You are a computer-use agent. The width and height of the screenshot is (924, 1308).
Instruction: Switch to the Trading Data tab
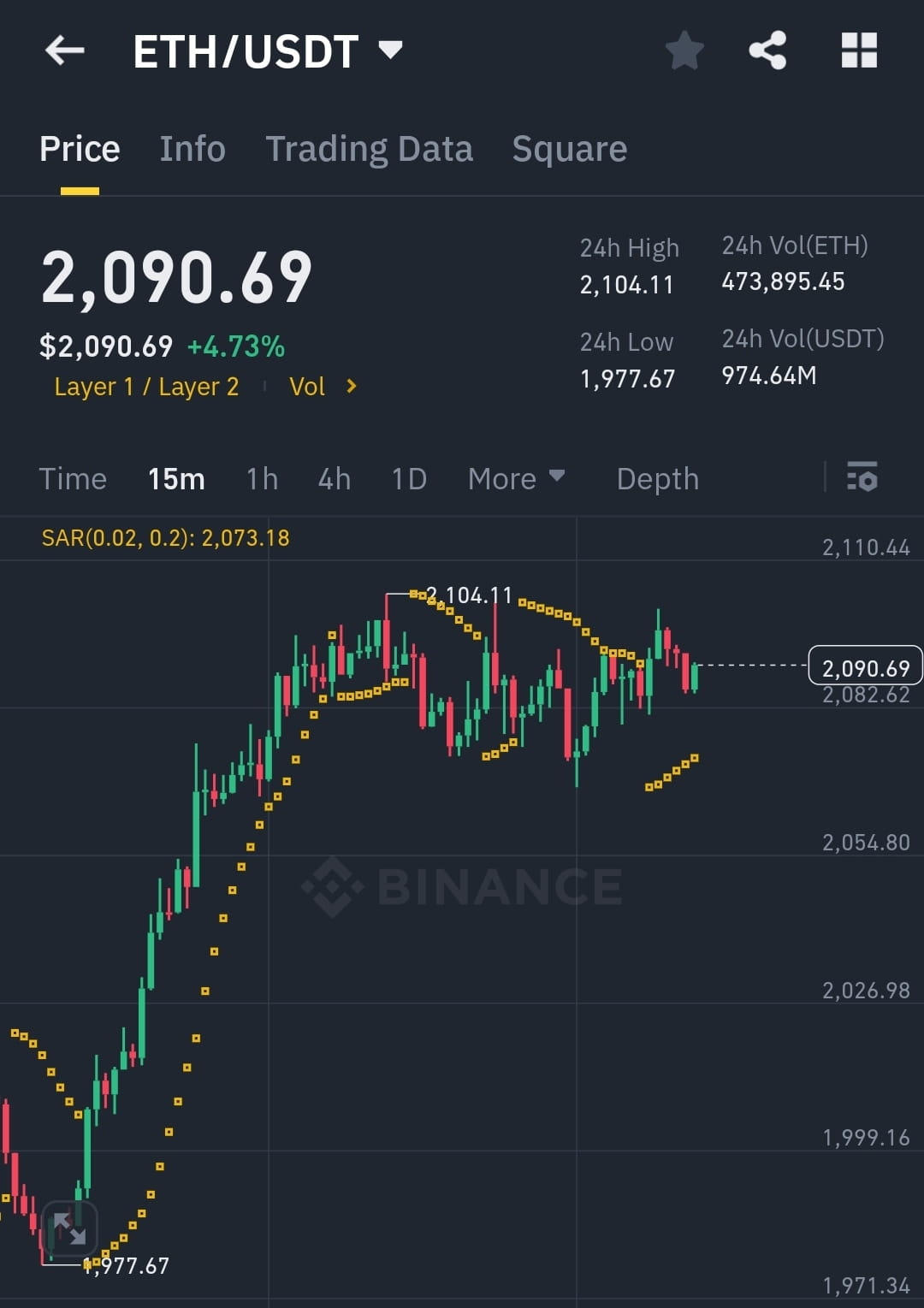point(369,147)
